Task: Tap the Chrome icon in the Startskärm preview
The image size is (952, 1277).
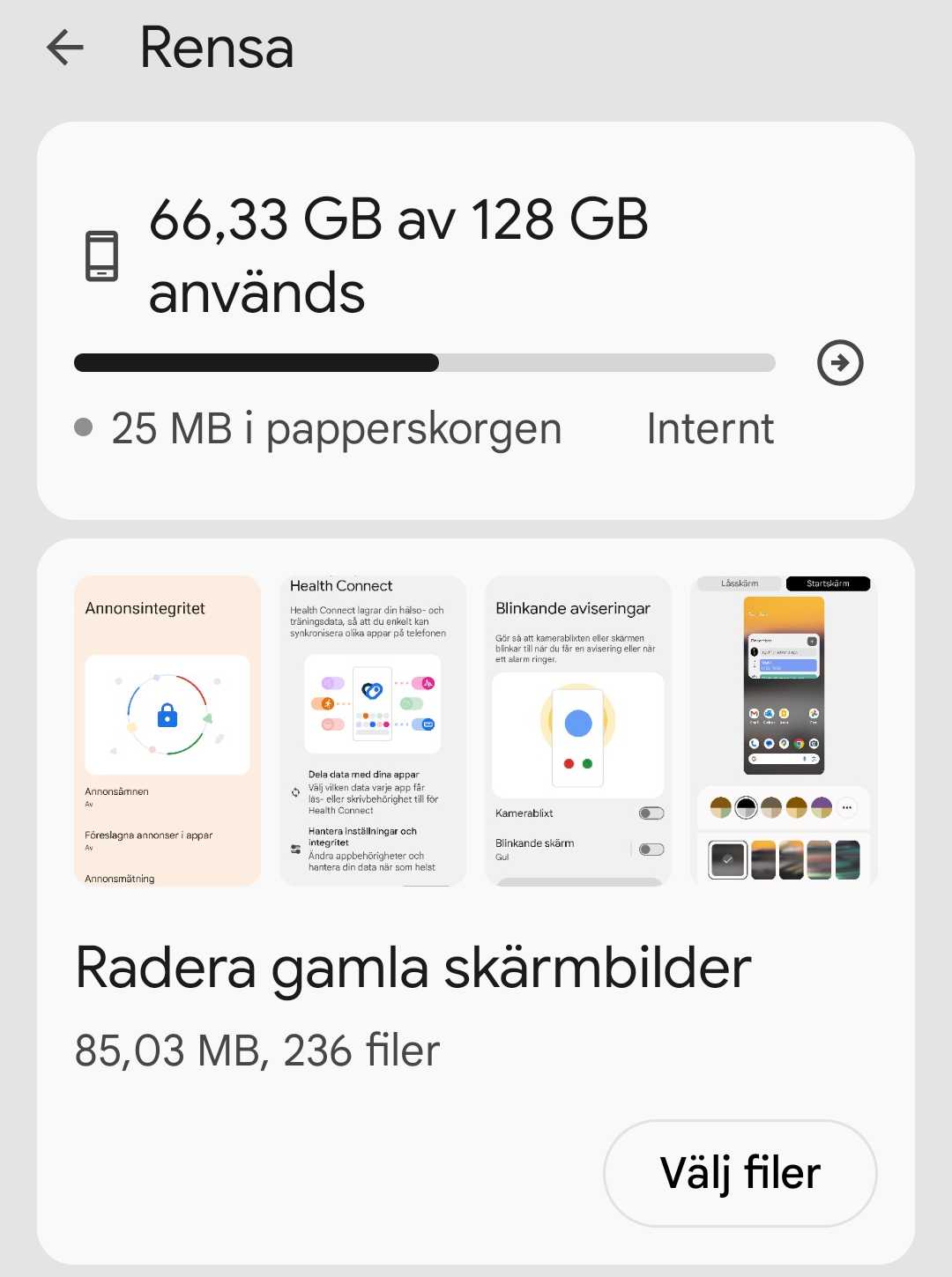Action: coord(798,744)
